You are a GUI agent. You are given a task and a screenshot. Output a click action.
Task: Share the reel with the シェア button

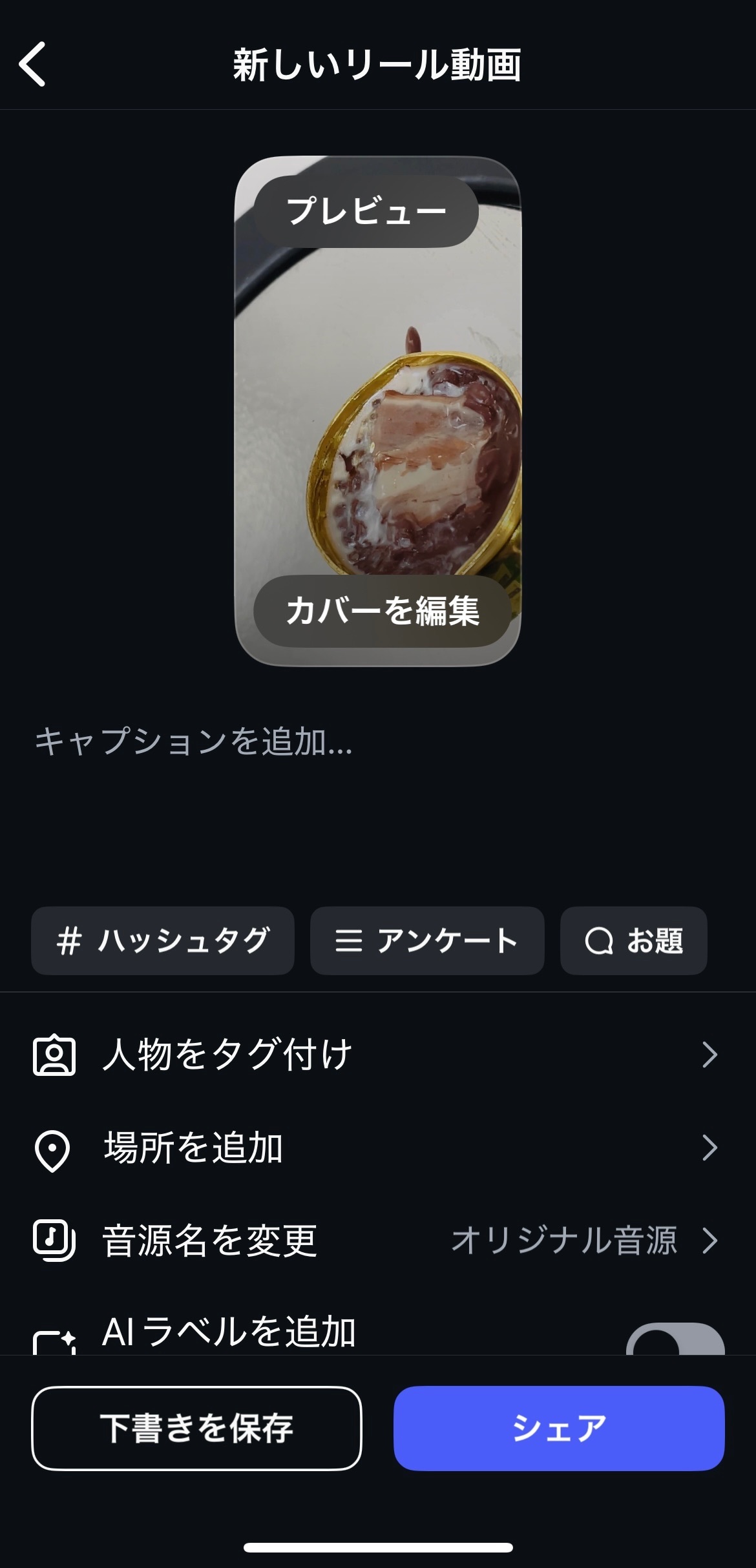tap(559, 1428)
